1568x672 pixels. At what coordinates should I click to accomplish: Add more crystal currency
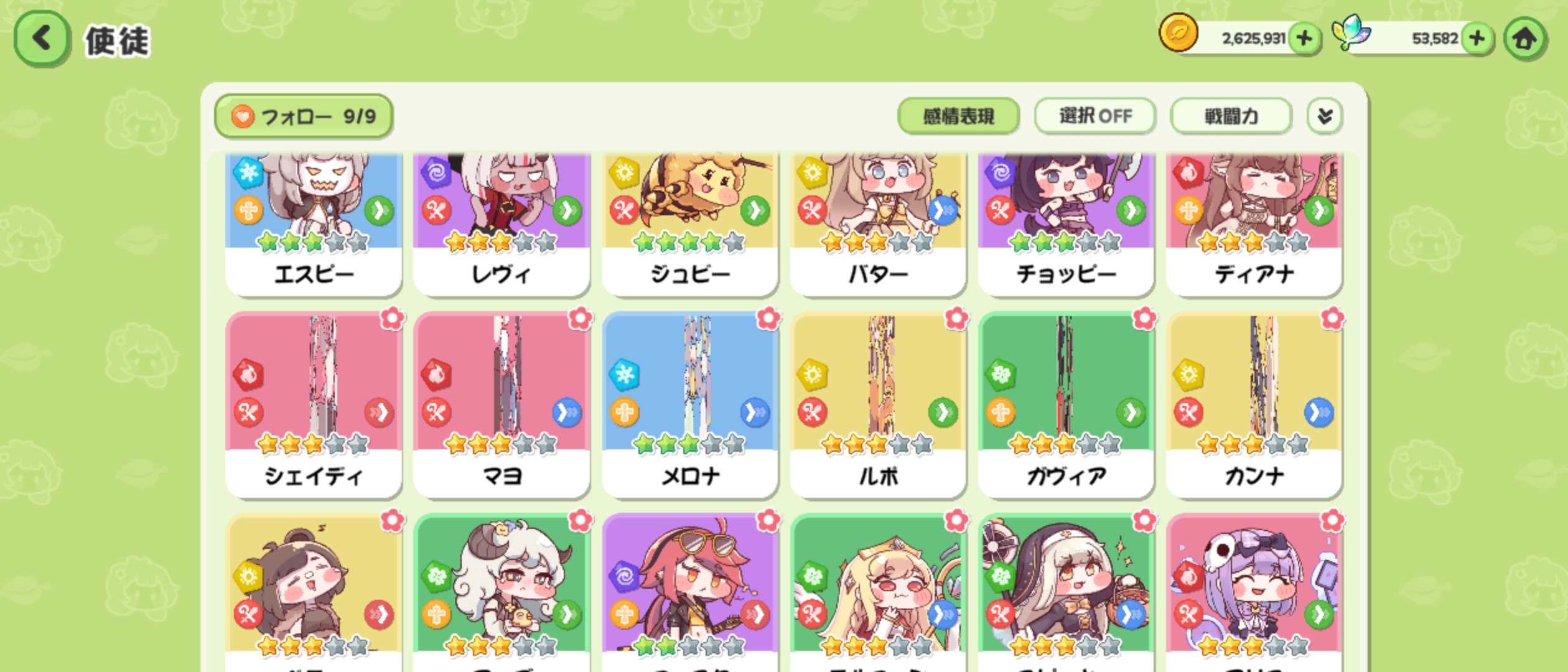1477,39
